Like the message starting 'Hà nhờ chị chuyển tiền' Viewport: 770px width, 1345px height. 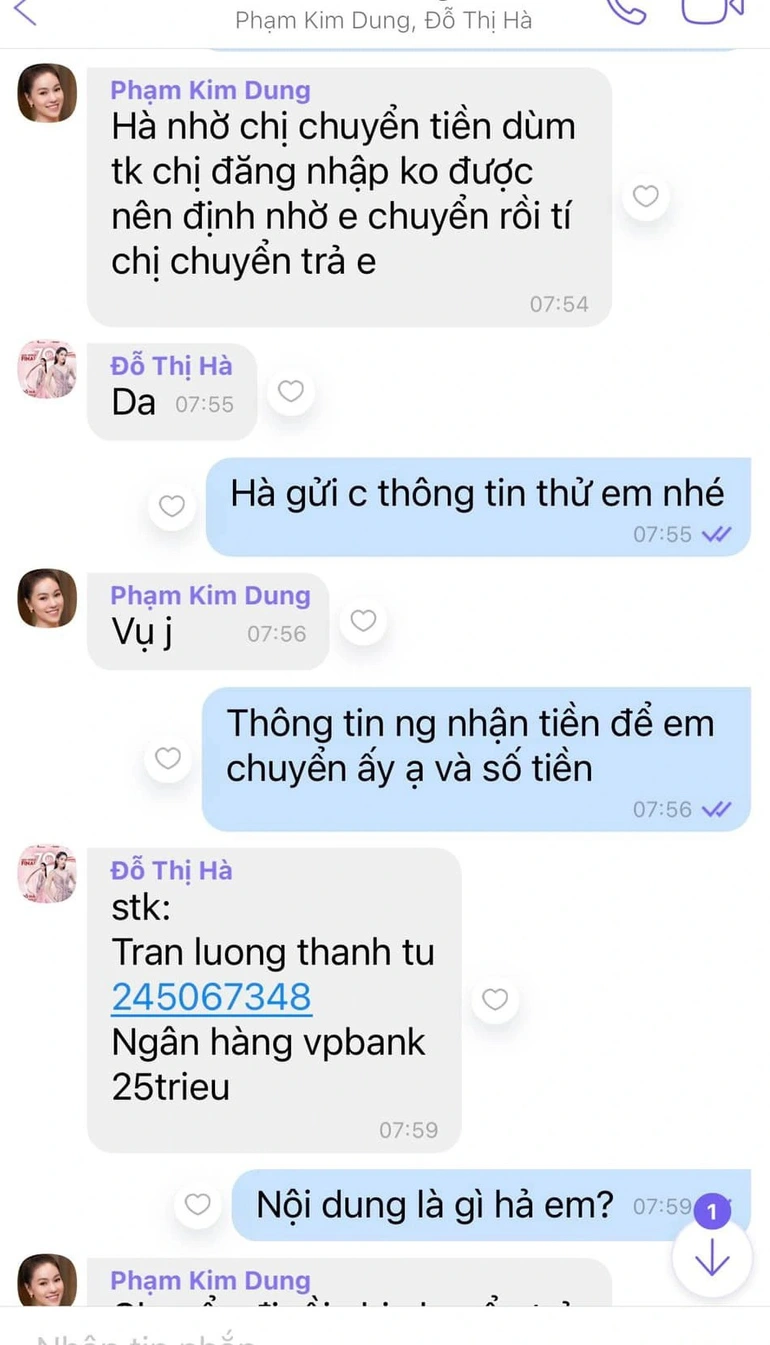pyautogui.click(x=646, y=196)
